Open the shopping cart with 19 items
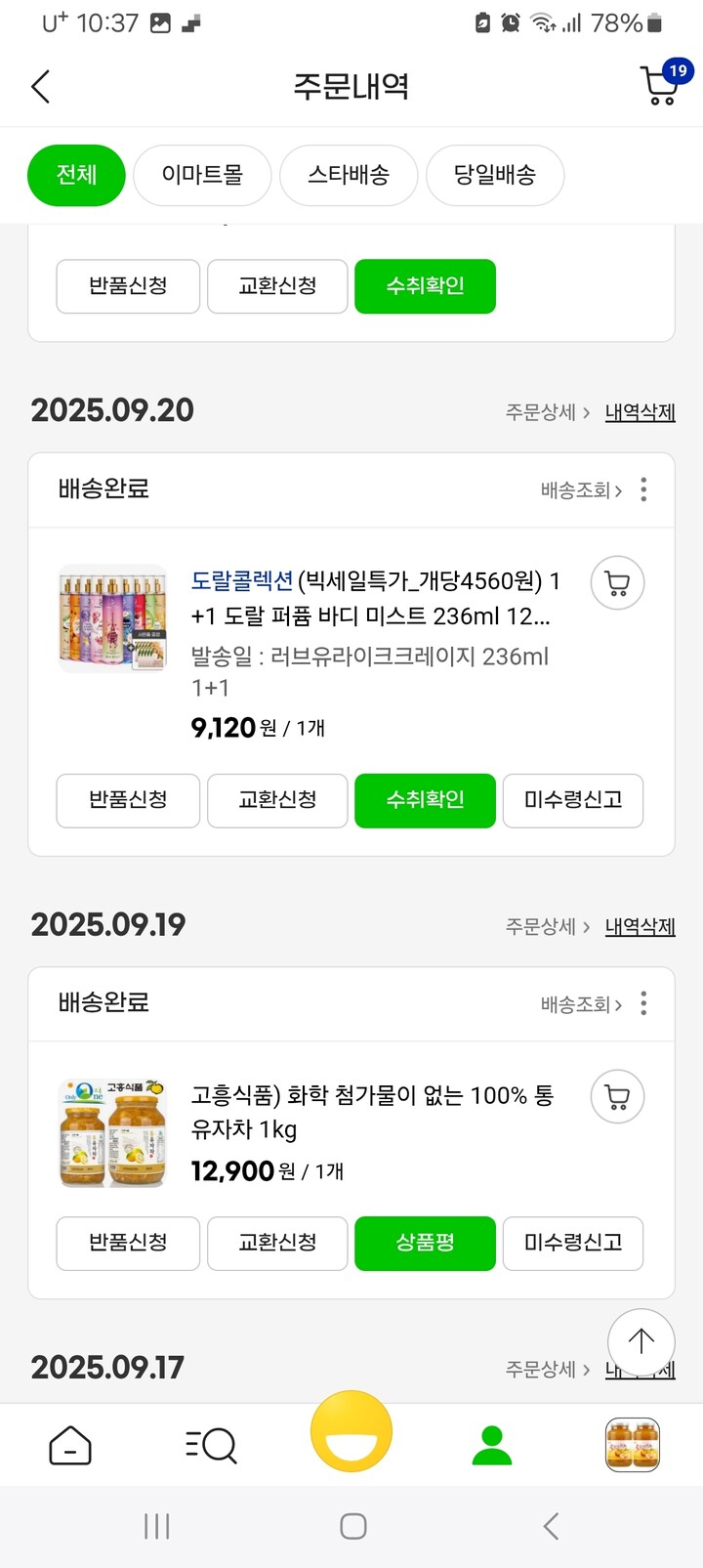 (660, 86)
